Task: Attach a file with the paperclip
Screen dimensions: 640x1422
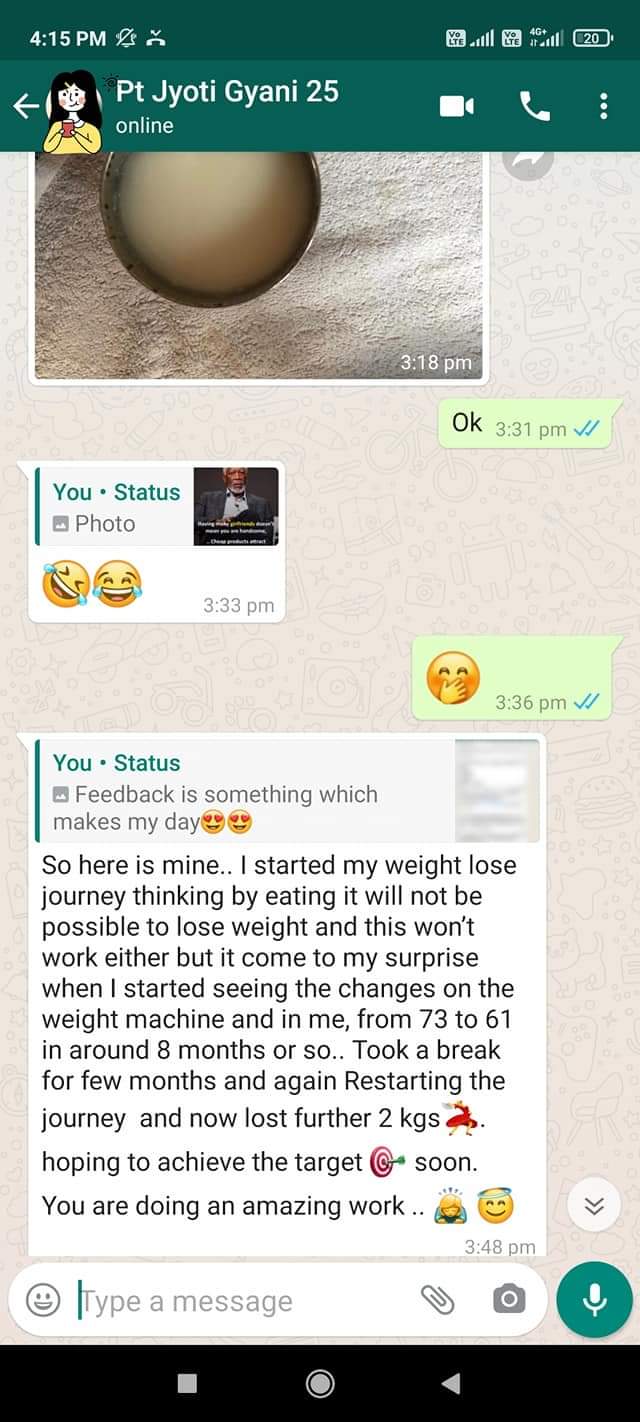Action: pyautogui.click(x=437, y=1300)
